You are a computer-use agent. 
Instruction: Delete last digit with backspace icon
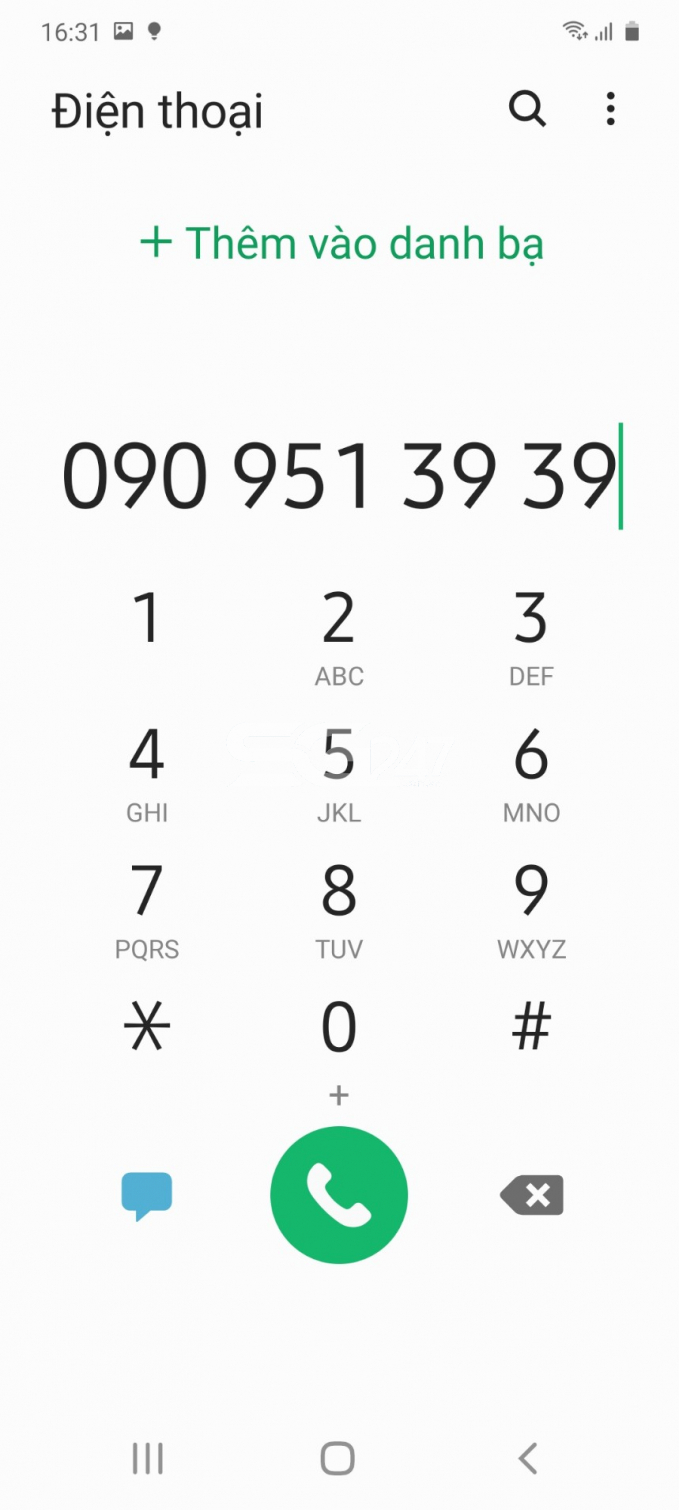pyautogui.click(x=532, y=1195)
